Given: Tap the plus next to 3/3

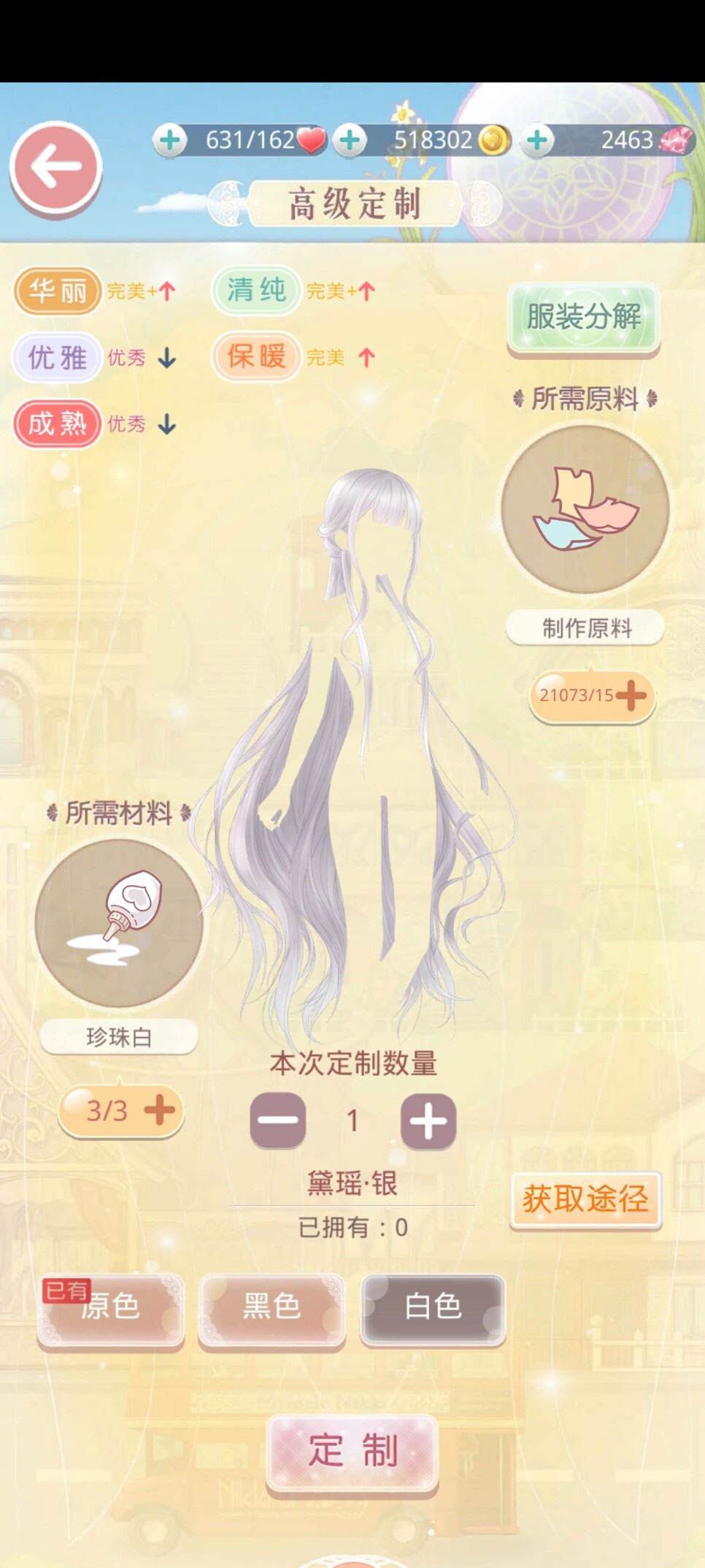Looking at the screenshot, I should coord(159,1111).
